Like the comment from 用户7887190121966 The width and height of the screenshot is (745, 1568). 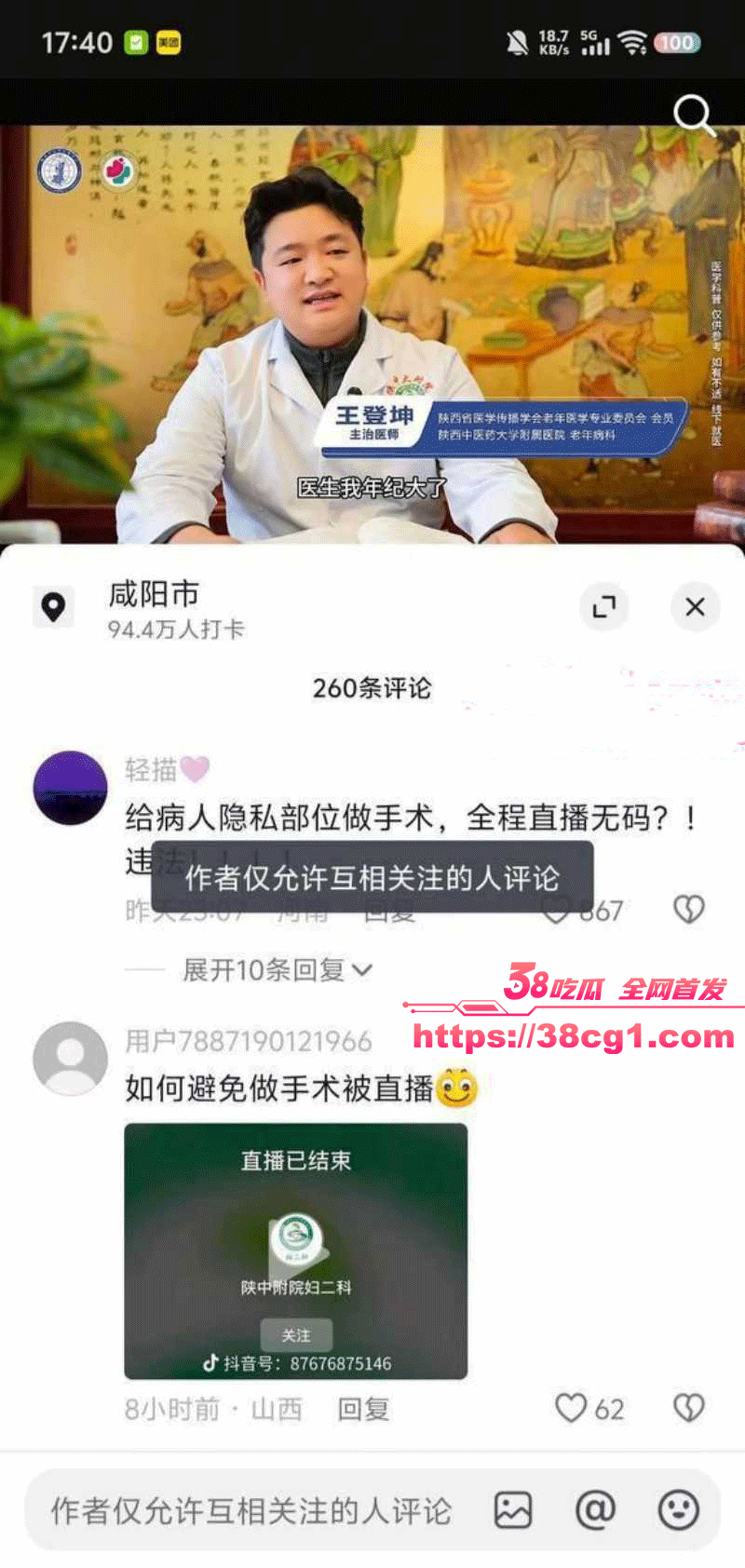571,1408
